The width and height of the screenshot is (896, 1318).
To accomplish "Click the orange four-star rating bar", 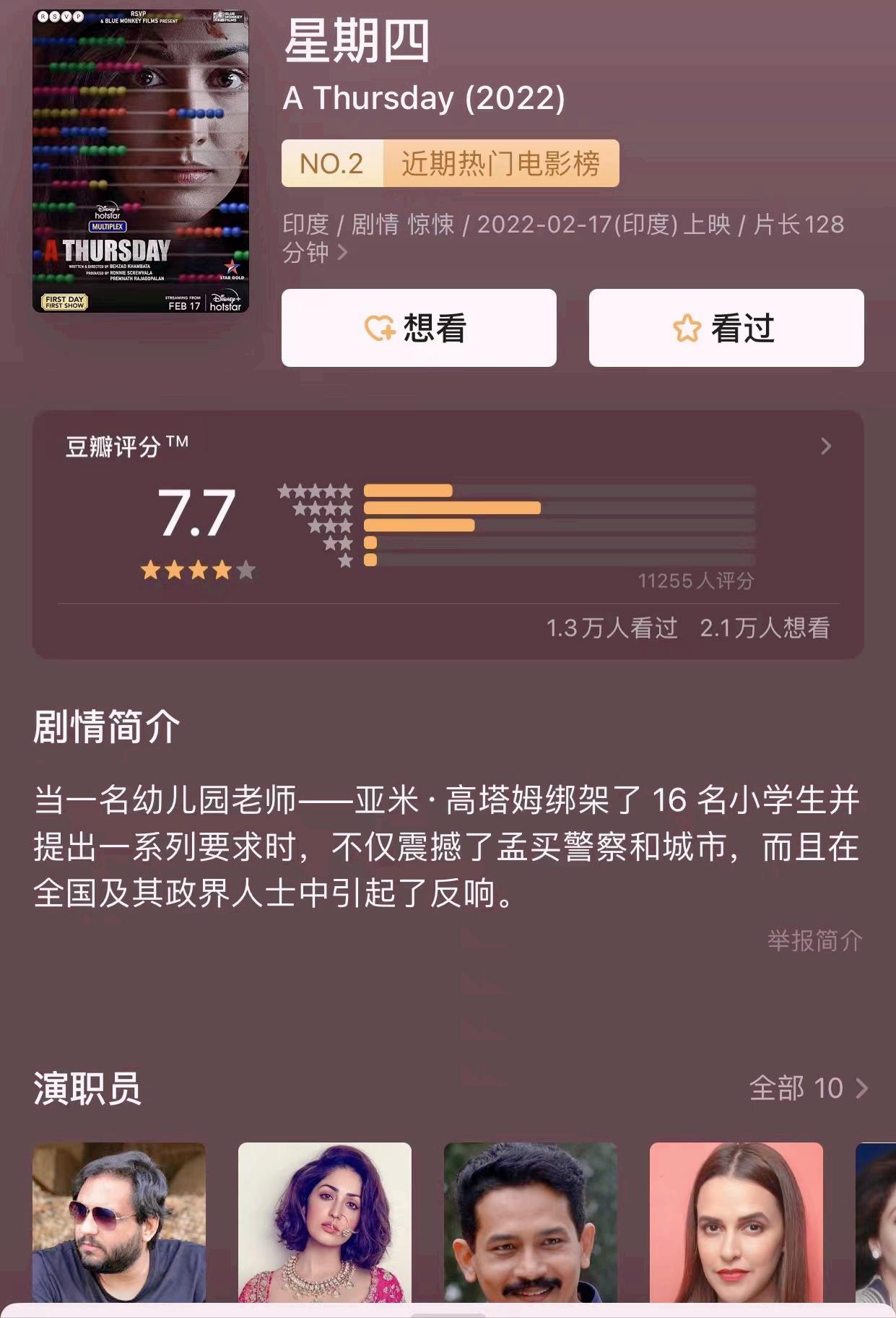I will point(453,508).
